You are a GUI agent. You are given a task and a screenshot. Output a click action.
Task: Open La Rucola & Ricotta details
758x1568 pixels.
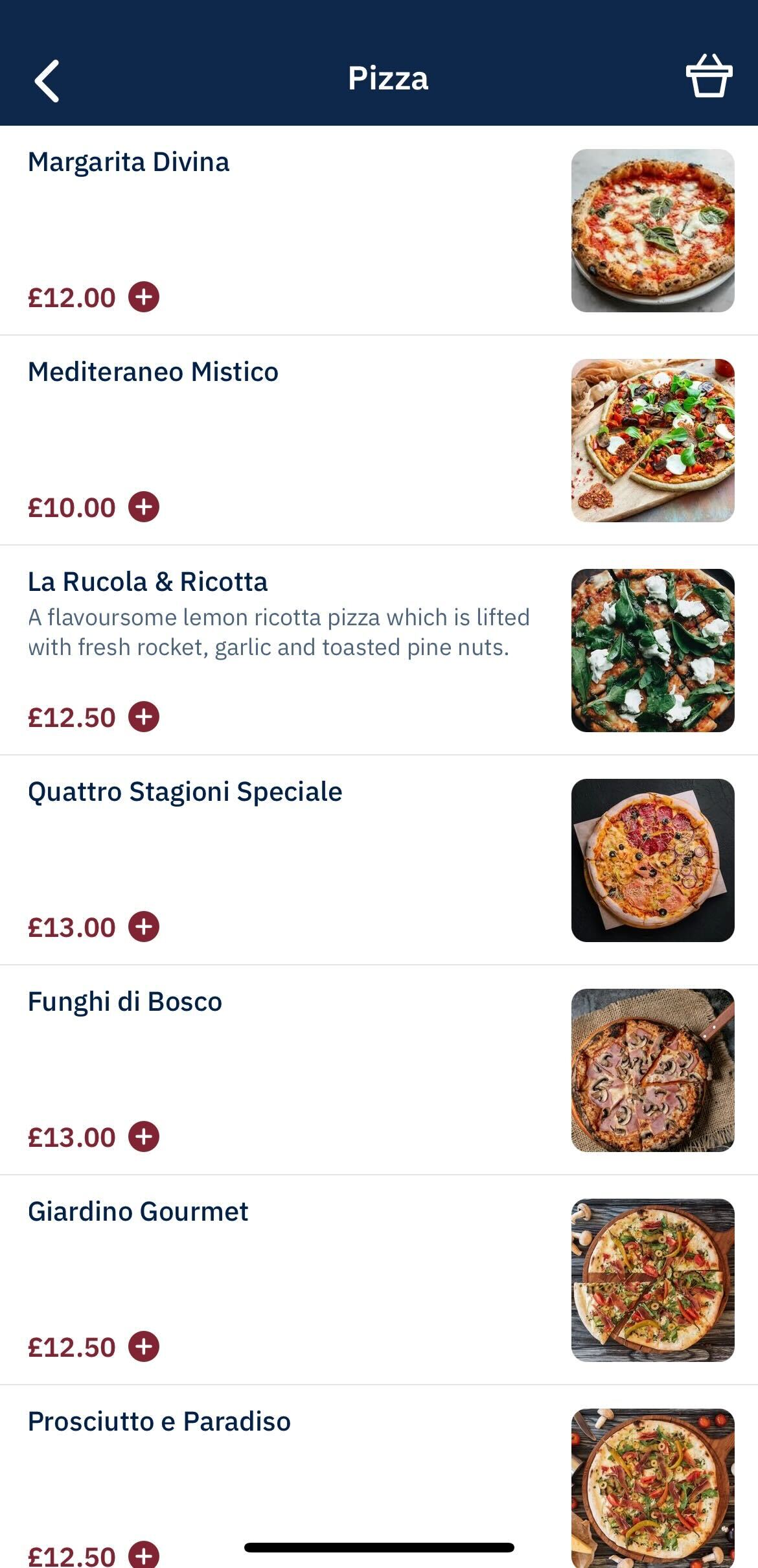tap(148, 582)
